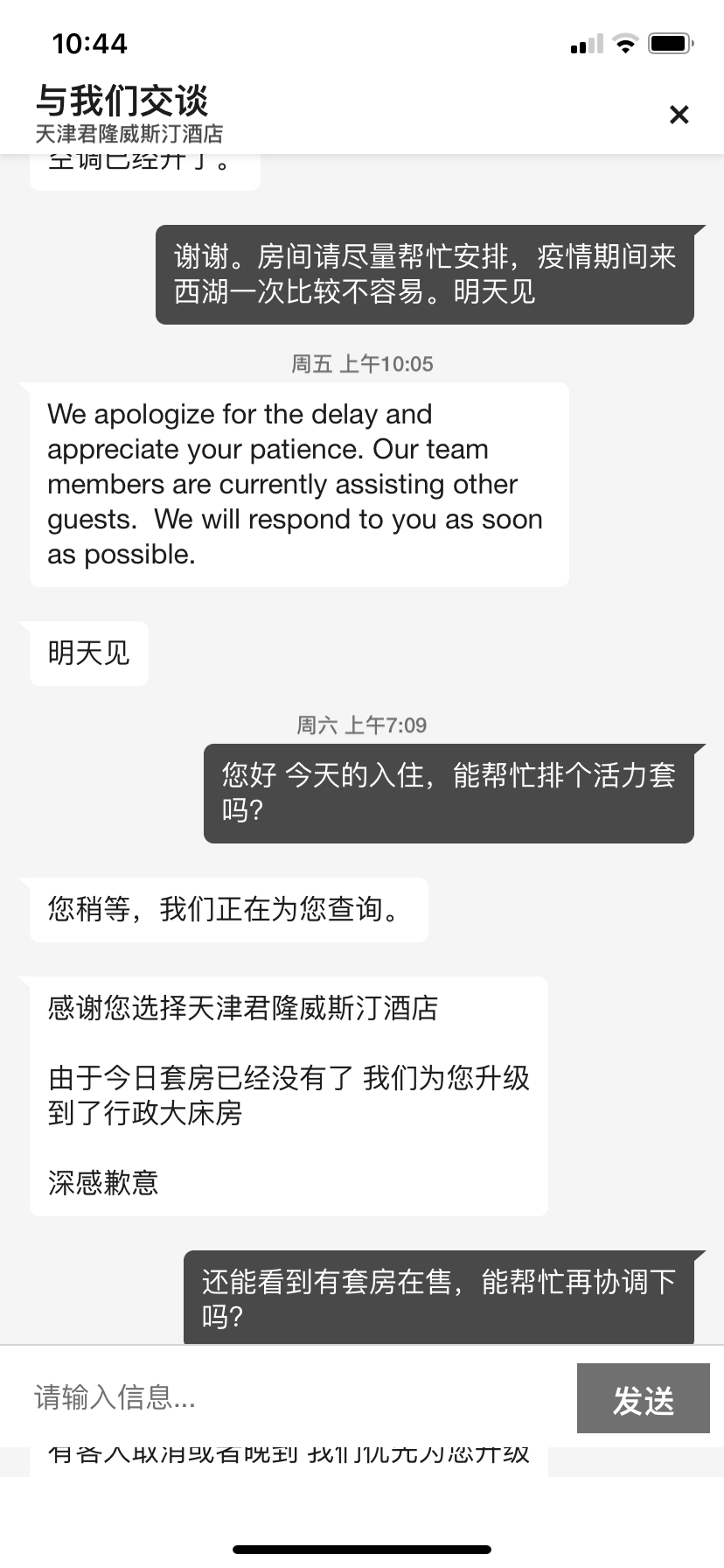Send the message with 发送
This screenshot has width=724, height=1568.
pyautogui.click(x=643, y=1398)
